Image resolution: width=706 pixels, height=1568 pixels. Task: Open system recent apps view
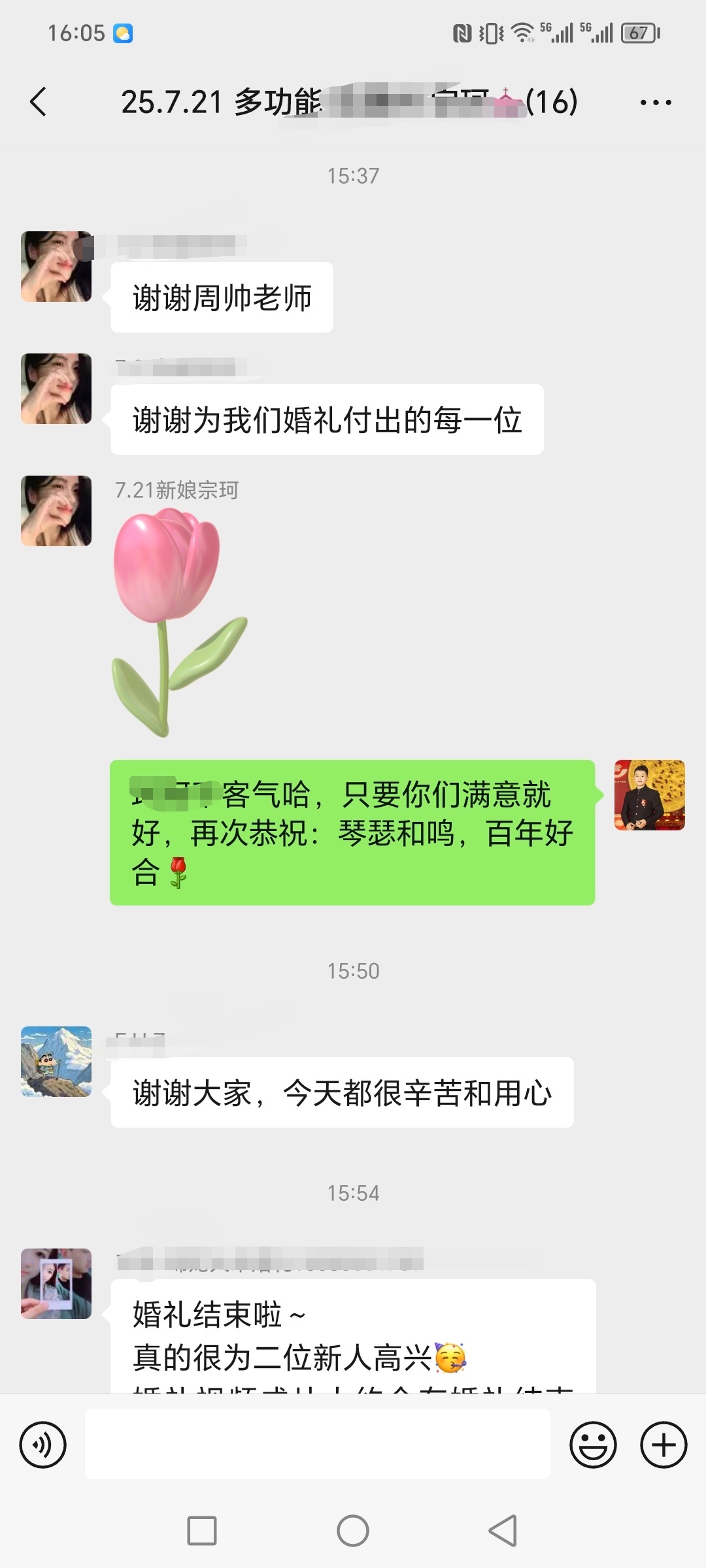click(202, 1531)
